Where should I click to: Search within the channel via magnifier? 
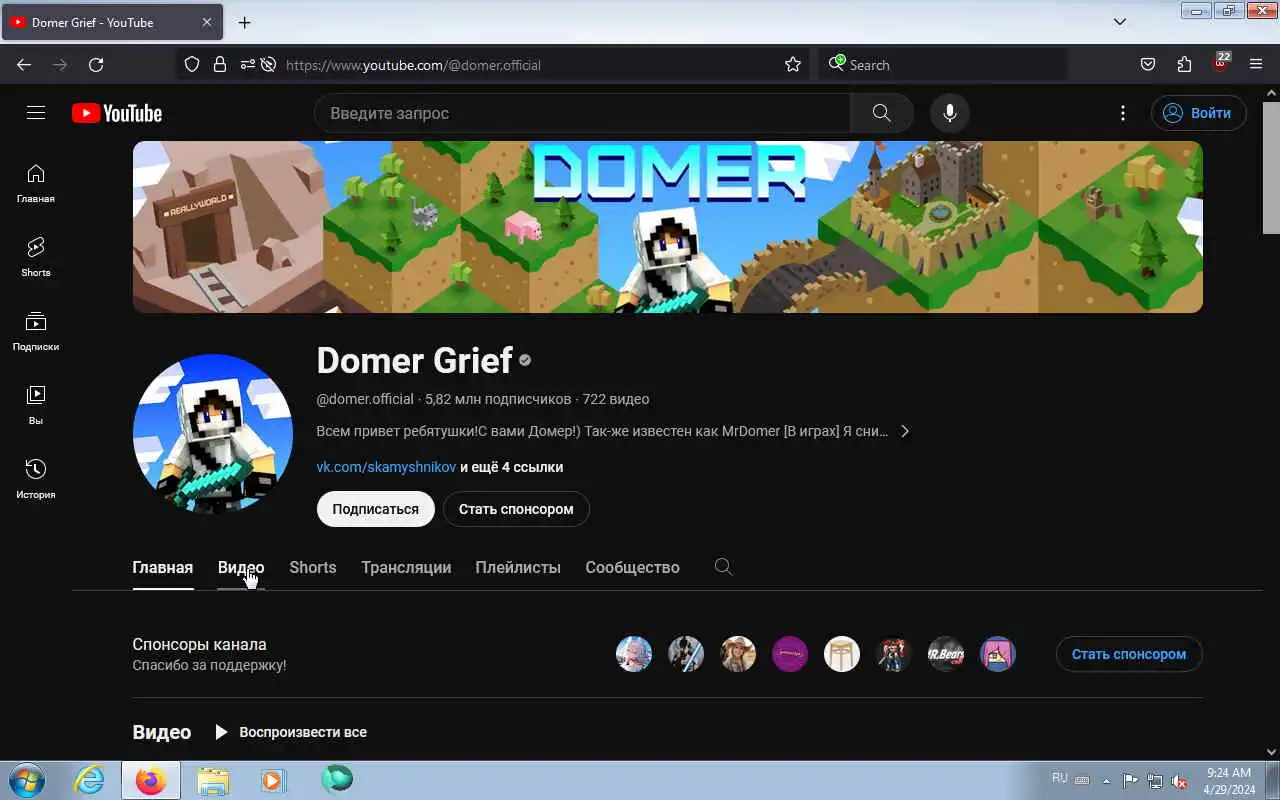pos(724,567)
